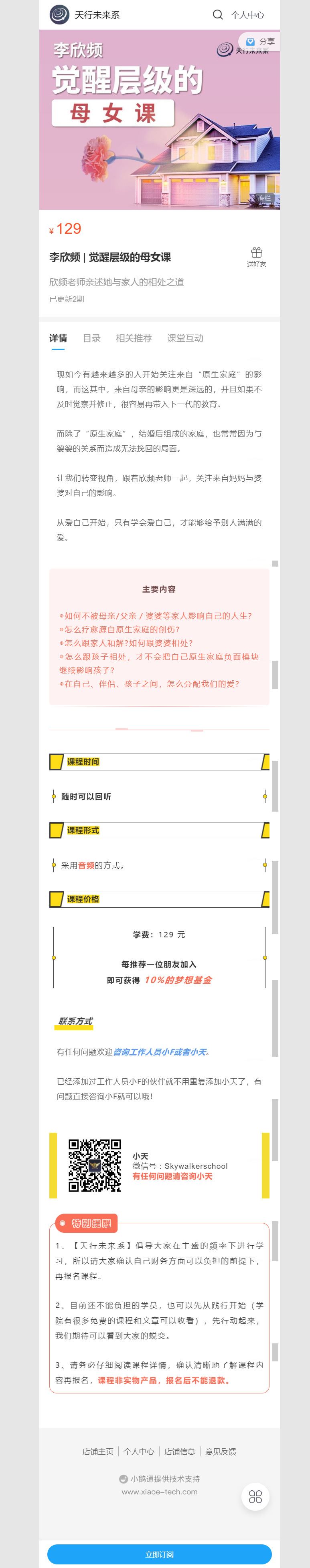Image resolution: width=310 pixels, height=1568 pixels.
Task: Go to 个人中心 in the header
Action: 247,14
